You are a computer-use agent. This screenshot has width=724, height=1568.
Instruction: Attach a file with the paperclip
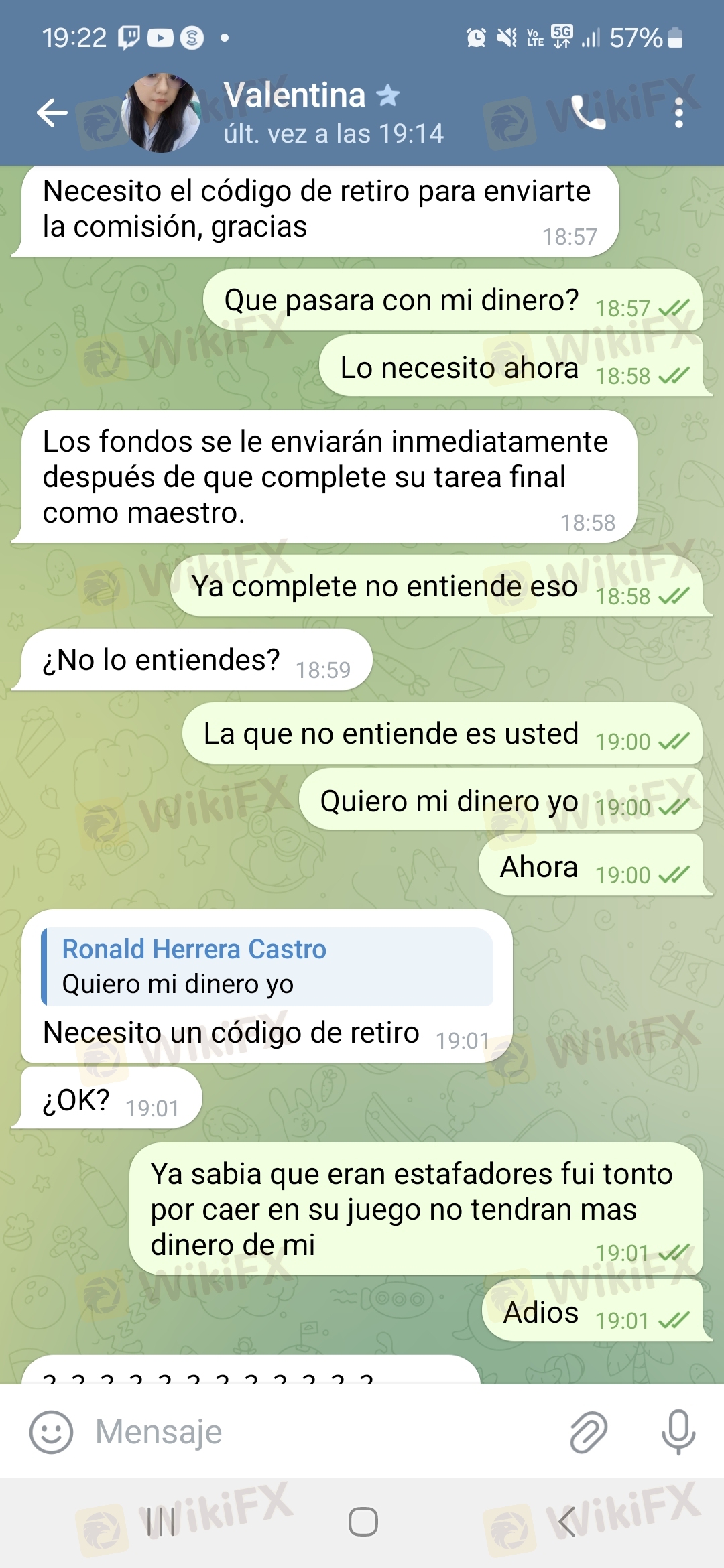click(x=589, y=1432)
